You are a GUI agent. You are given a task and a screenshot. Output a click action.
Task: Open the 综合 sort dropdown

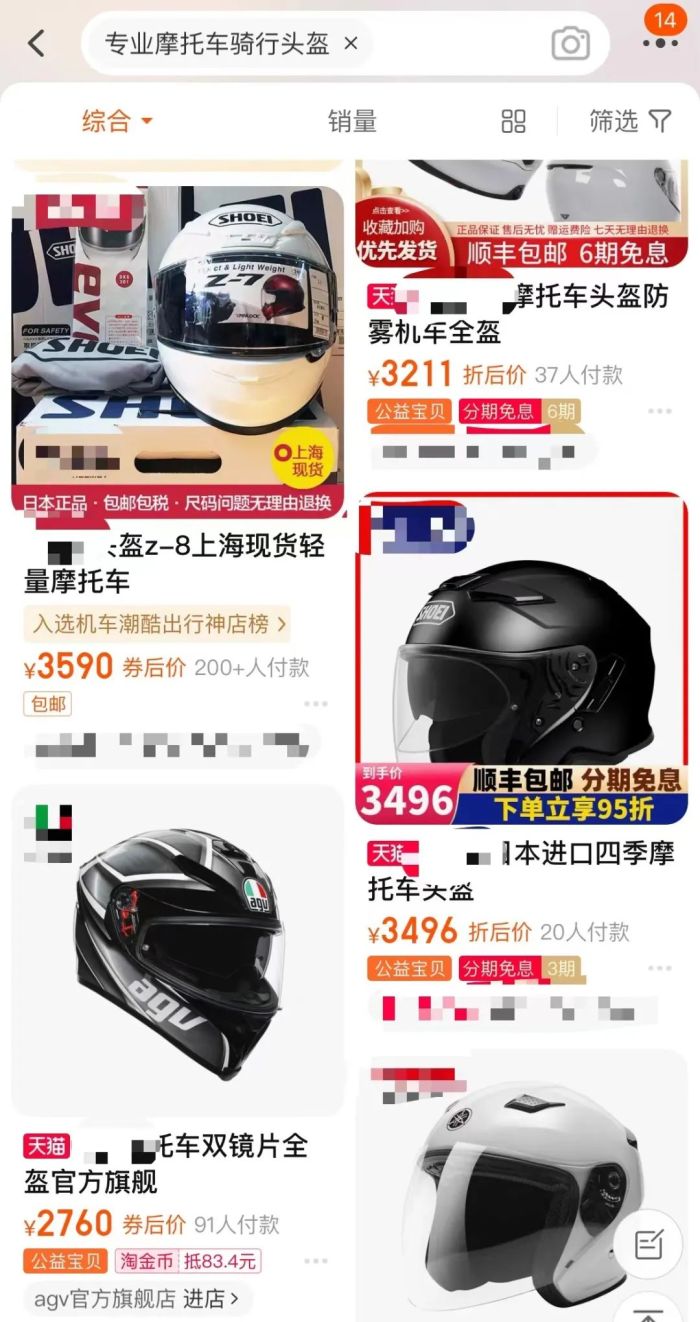pos(116,122)
